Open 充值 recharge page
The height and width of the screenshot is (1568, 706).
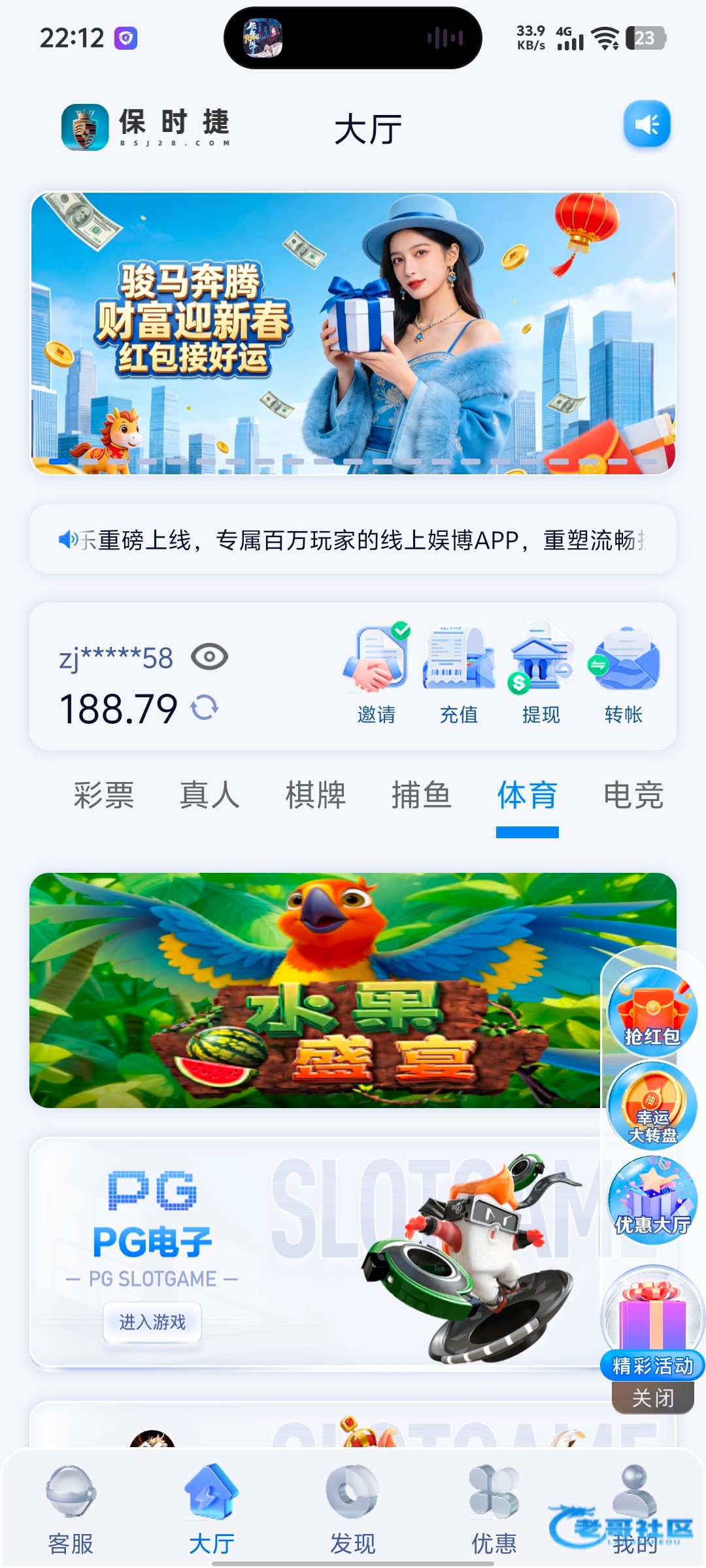click(458, 674)
